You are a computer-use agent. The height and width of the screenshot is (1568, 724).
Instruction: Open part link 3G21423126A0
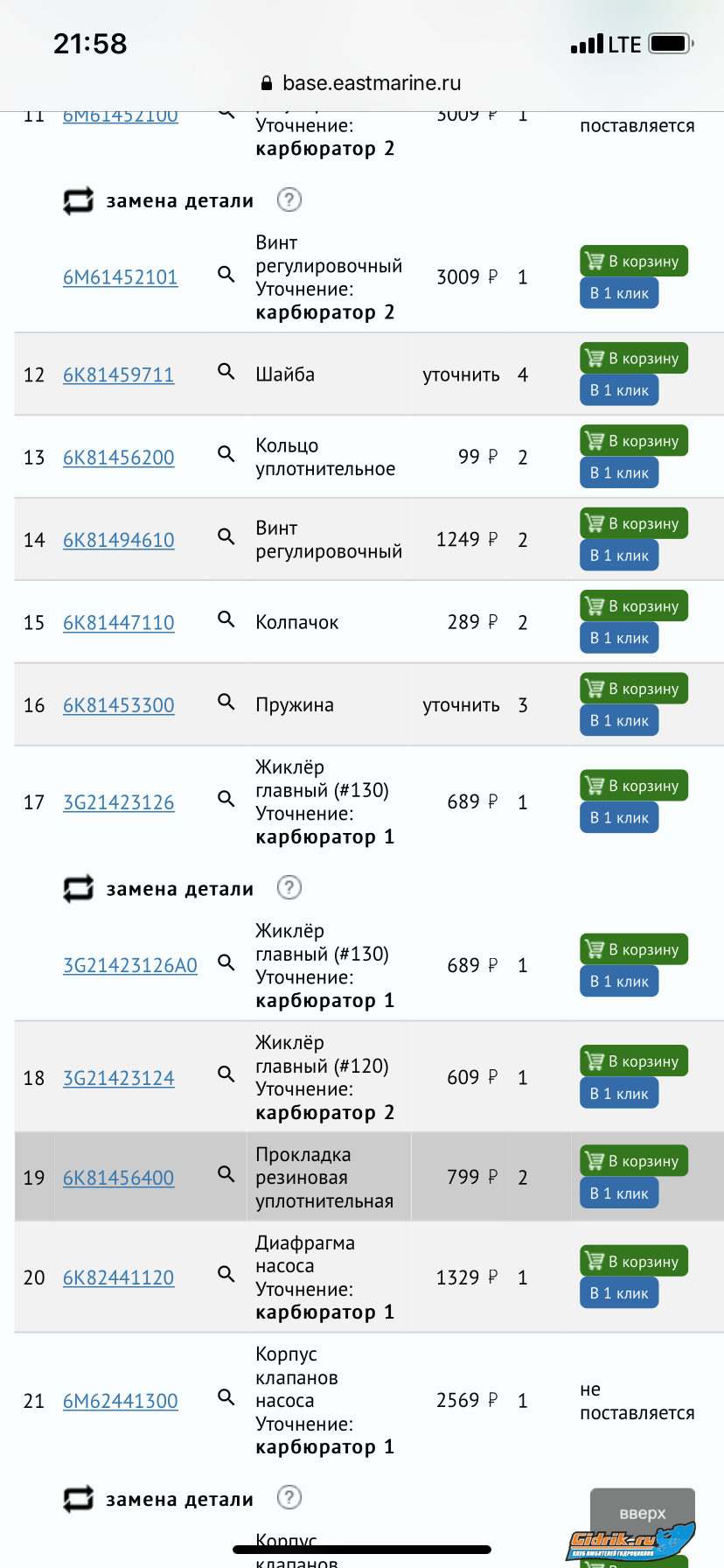pyautogui.click(x=129, y=966)
